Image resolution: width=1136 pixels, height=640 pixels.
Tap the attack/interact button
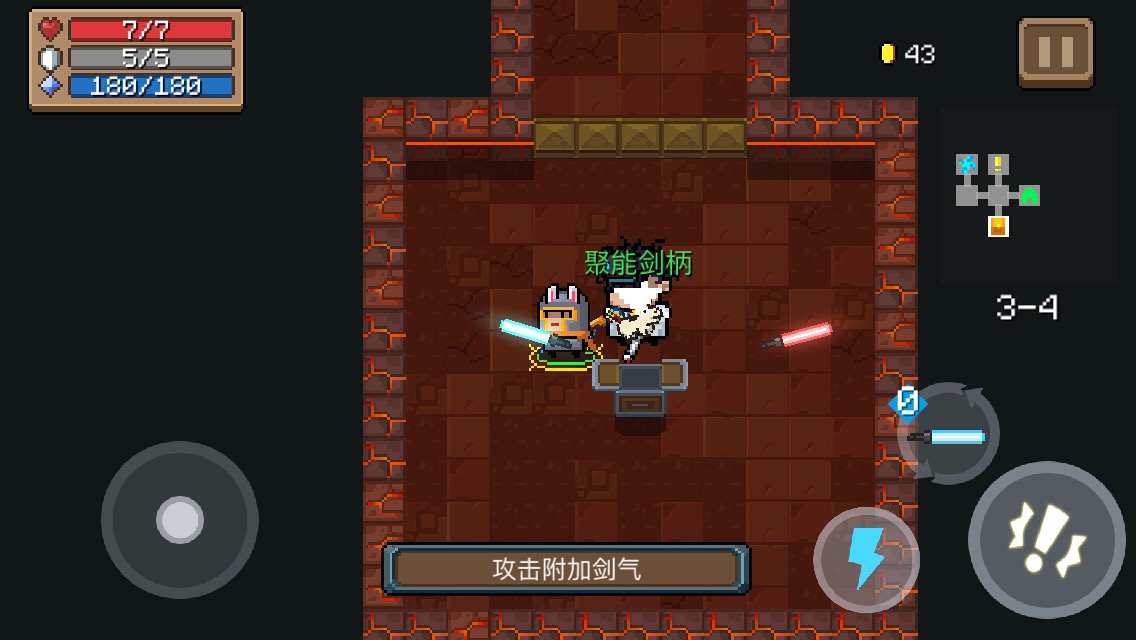(1046, 539)
